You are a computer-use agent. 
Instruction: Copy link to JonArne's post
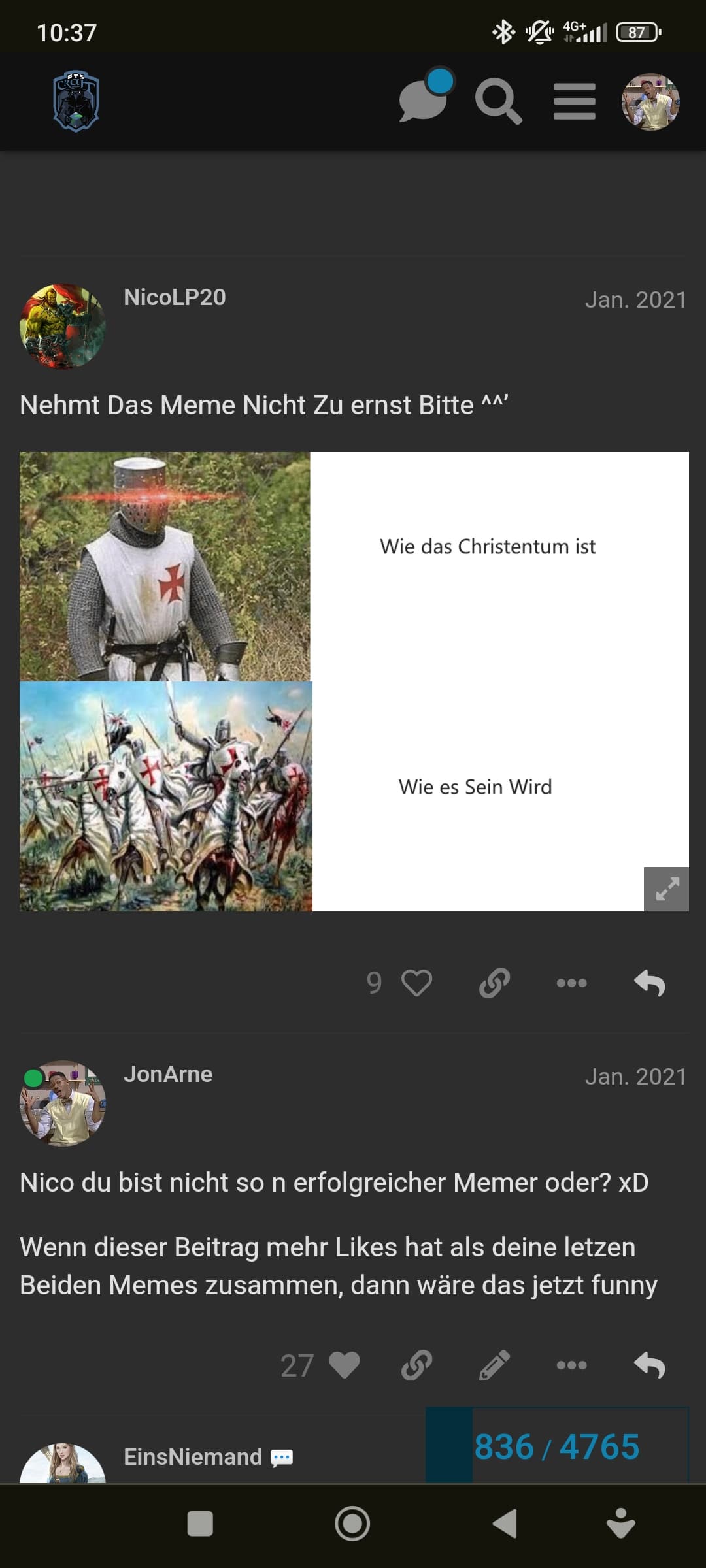pyautogui.click(x=416, y=1365)
